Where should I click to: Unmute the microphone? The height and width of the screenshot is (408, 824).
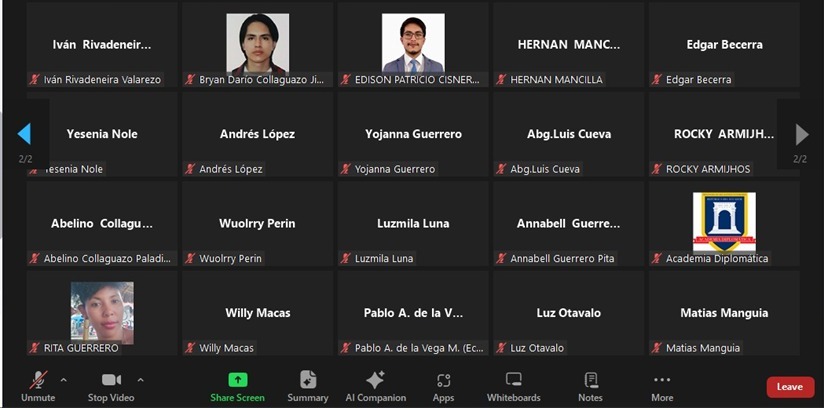(38, 385)
